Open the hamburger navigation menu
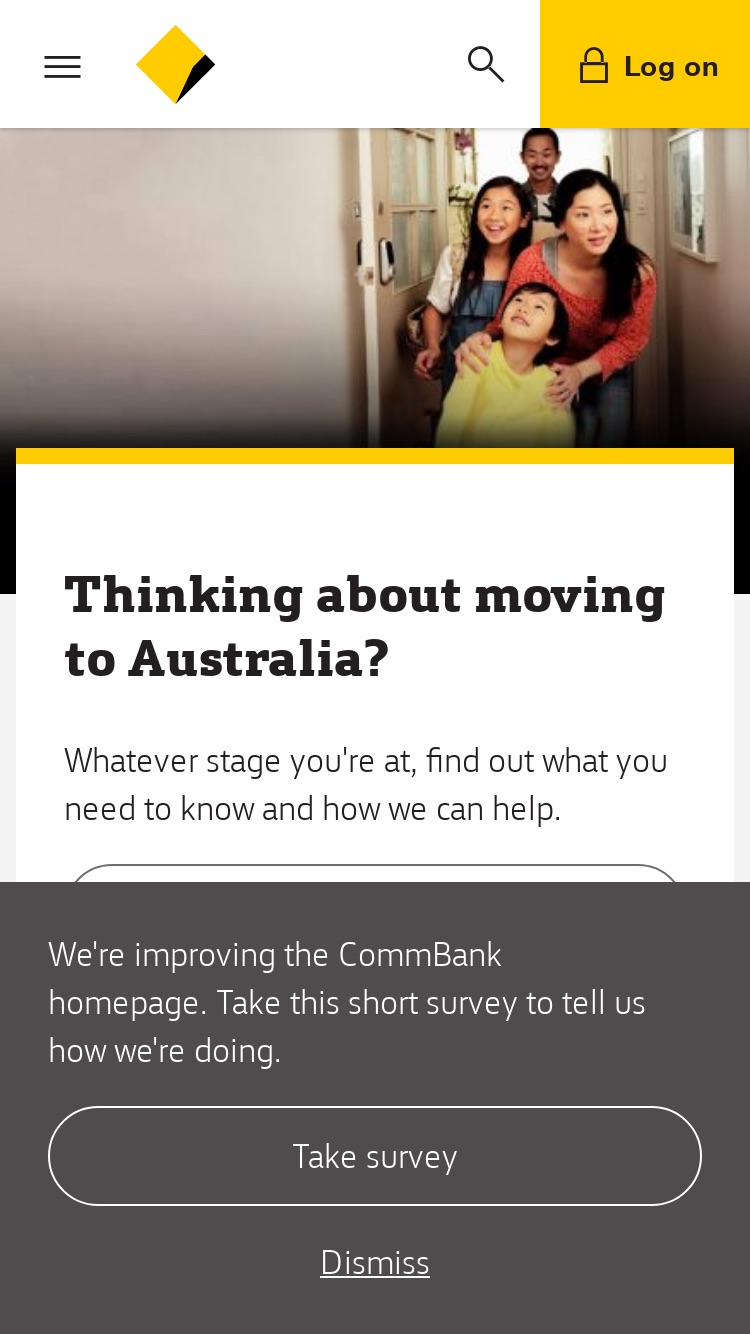Viewport: 750px width, 1334px height. point(62,67)
